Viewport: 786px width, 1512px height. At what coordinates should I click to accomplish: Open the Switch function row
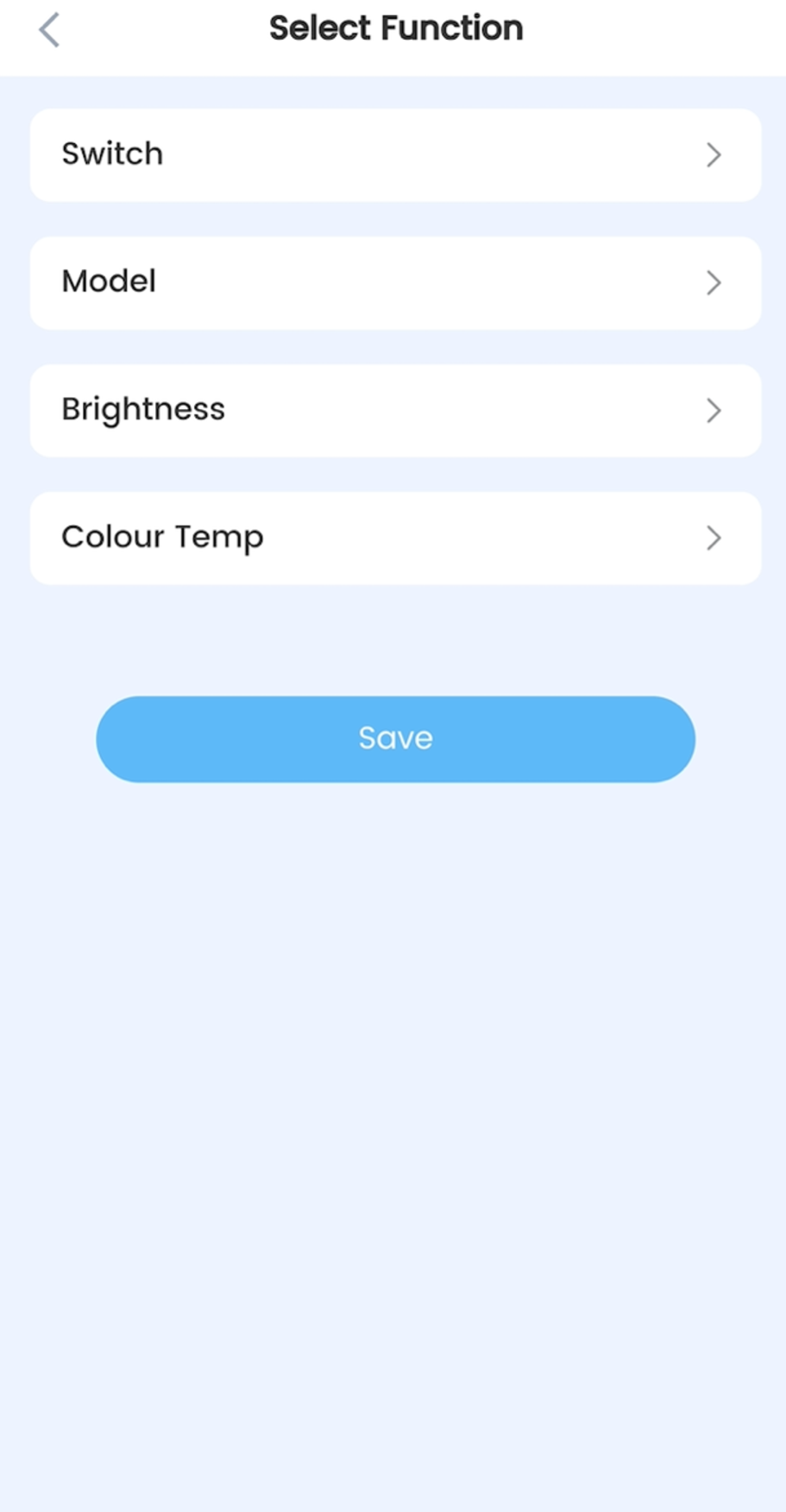pyautogui.click(x=395, y=155)
